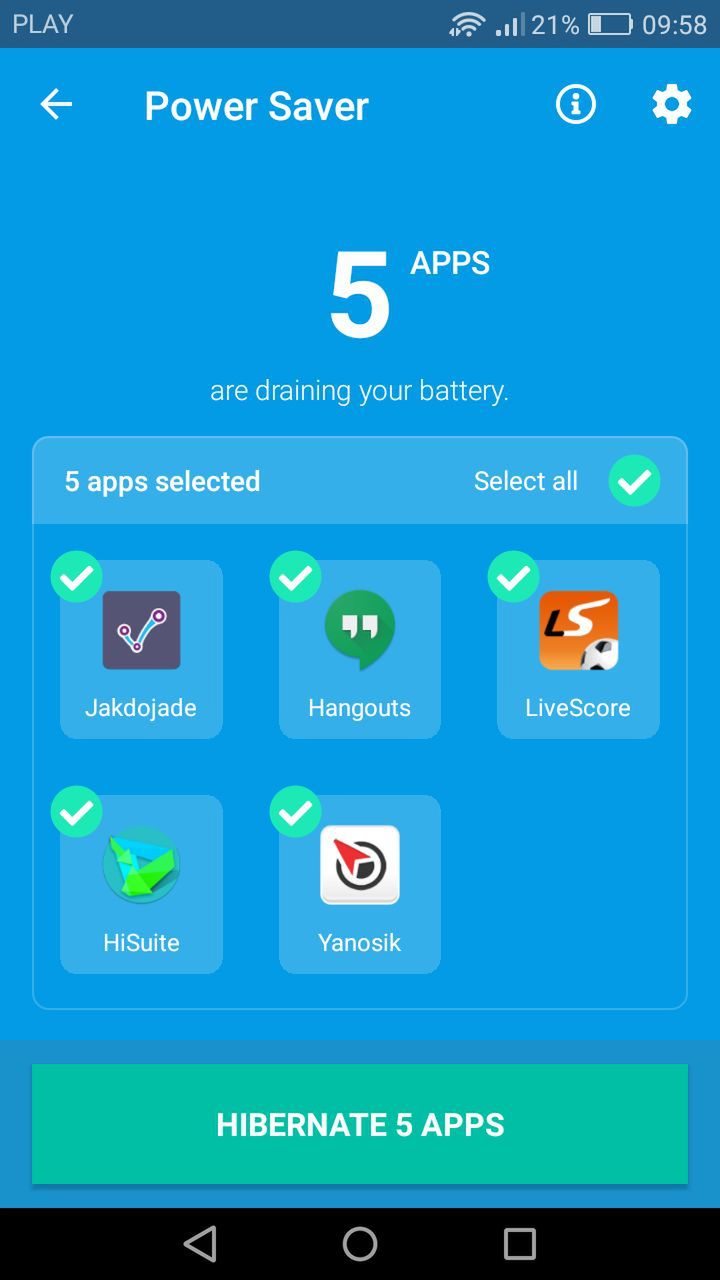This screenshot has width=720, height=1280.
Task: Tap Hibernate 5 Apps button
Action: point(360,1124)
